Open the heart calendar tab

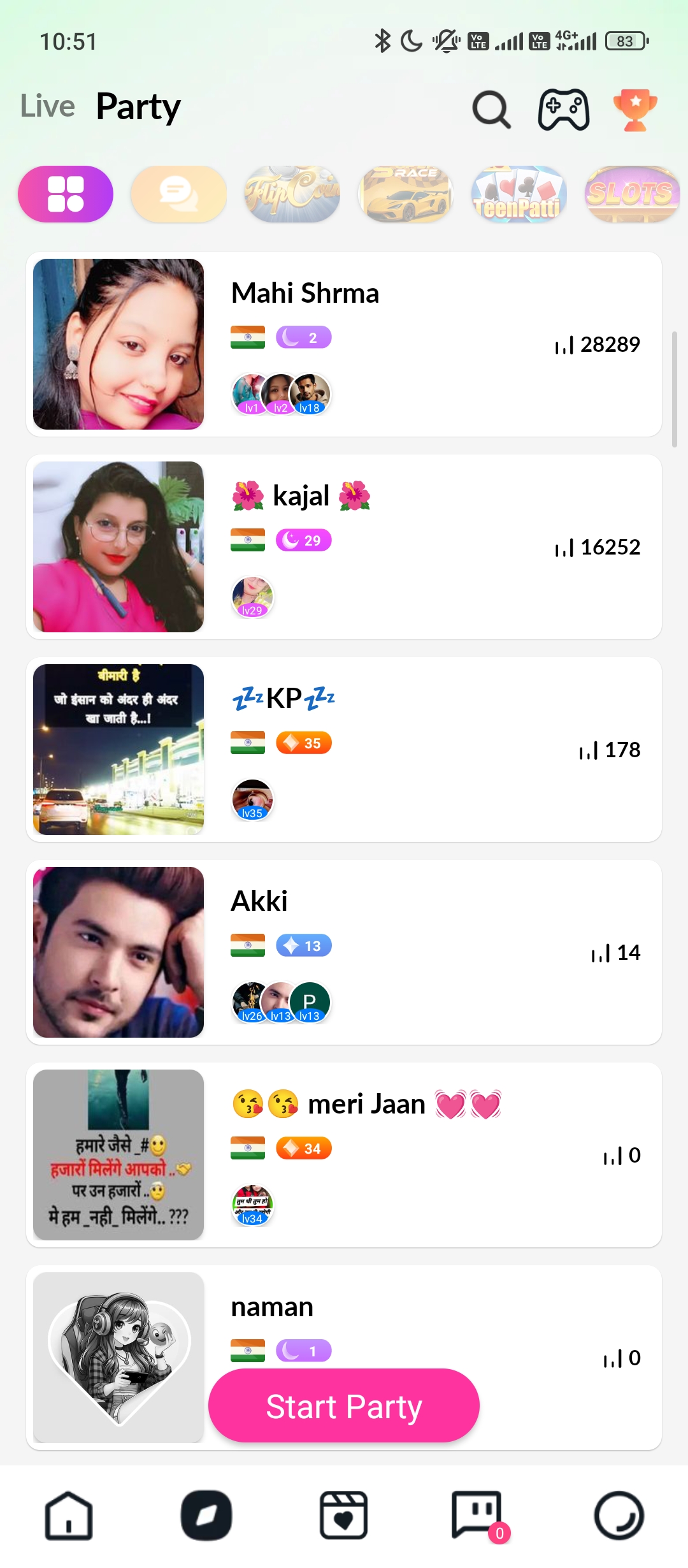[x=343, y=1516]
